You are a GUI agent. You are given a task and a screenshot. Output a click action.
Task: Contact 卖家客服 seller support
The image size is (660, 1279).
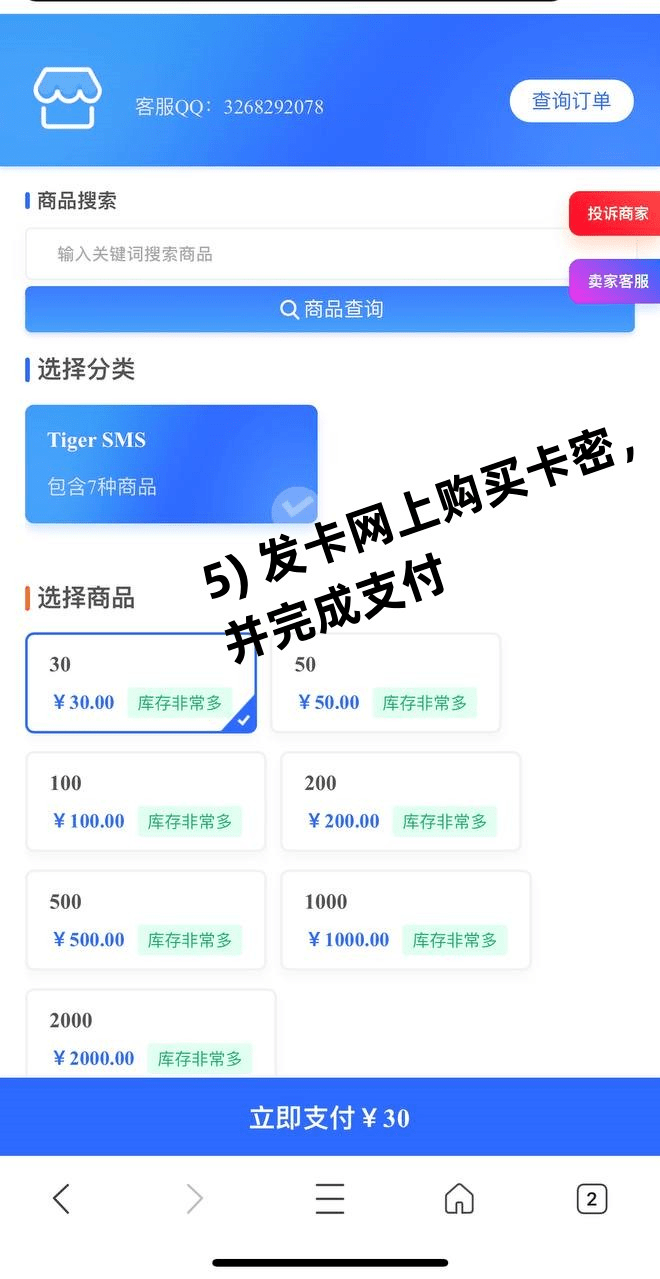coord(616,281)
